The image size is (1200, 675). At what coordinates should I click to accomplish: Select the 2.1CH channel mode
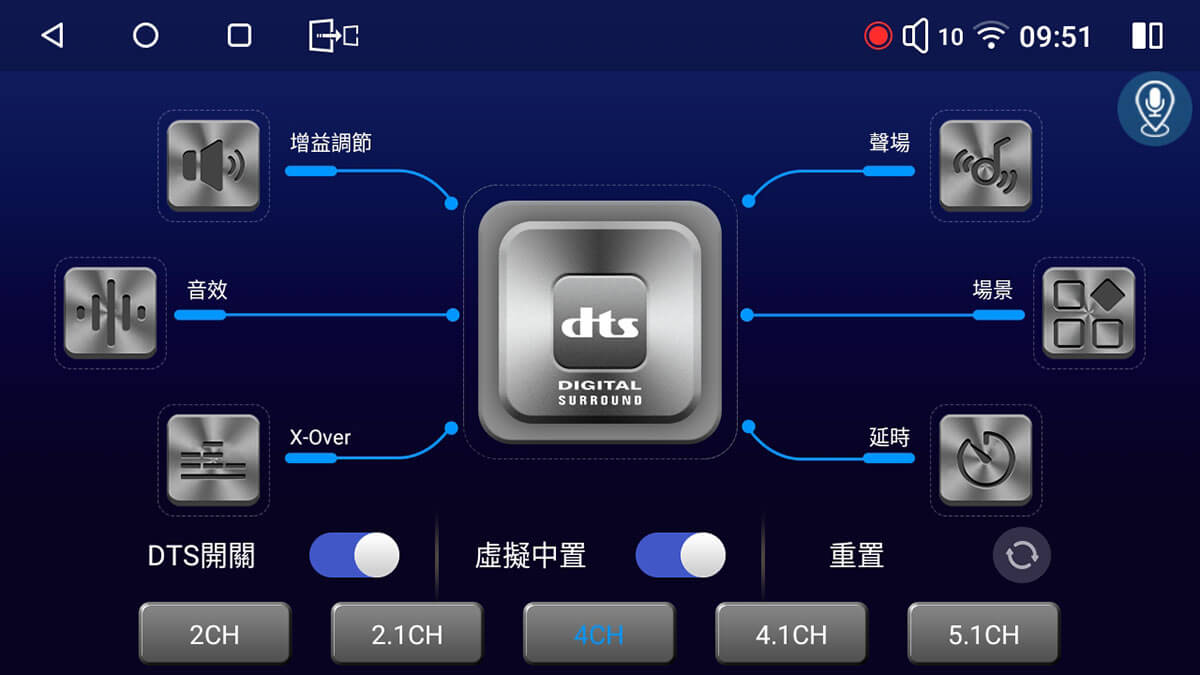click(x=407, y=634)
